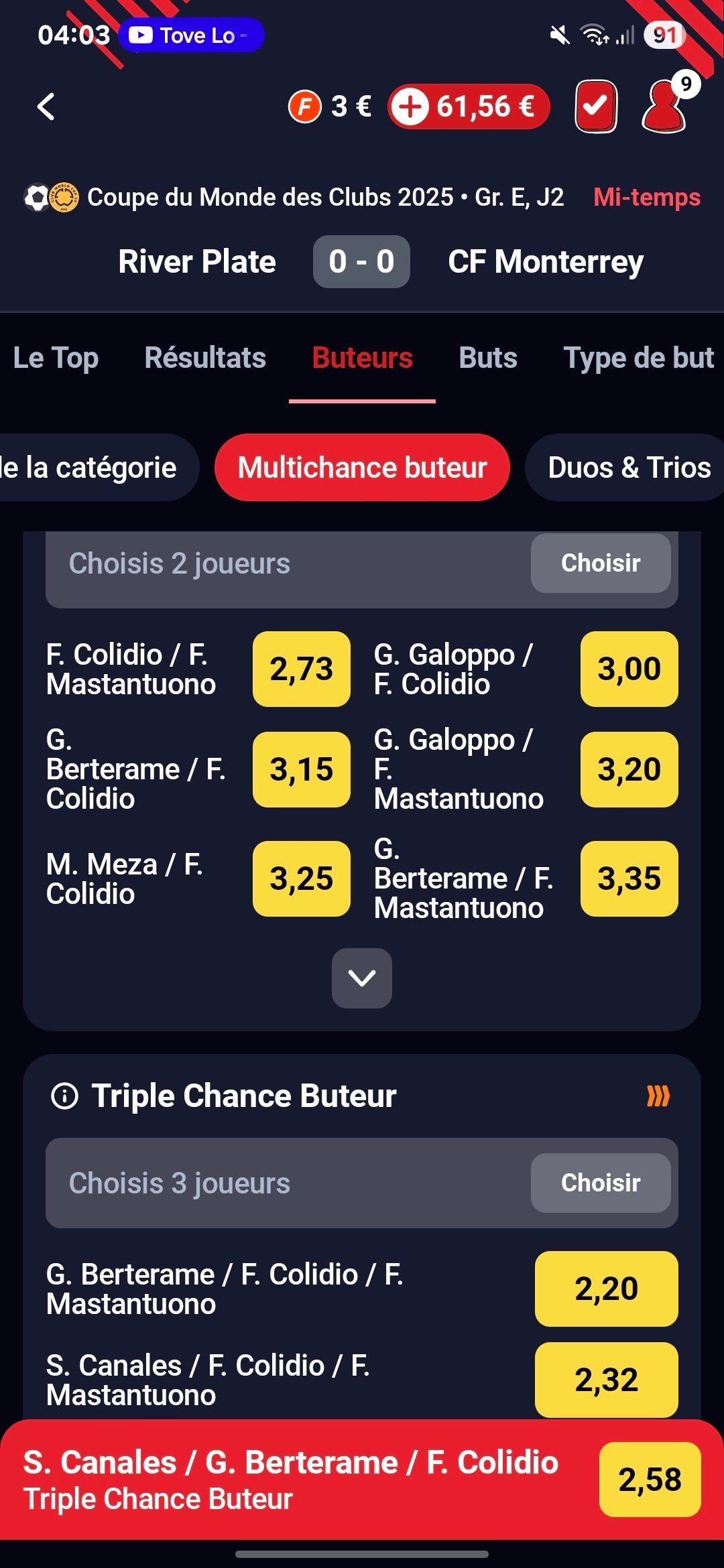The height and width of the screenshot is (1568, 724).
Task: Open the profile icon with badge 9
Action: [x=665, y=107]
